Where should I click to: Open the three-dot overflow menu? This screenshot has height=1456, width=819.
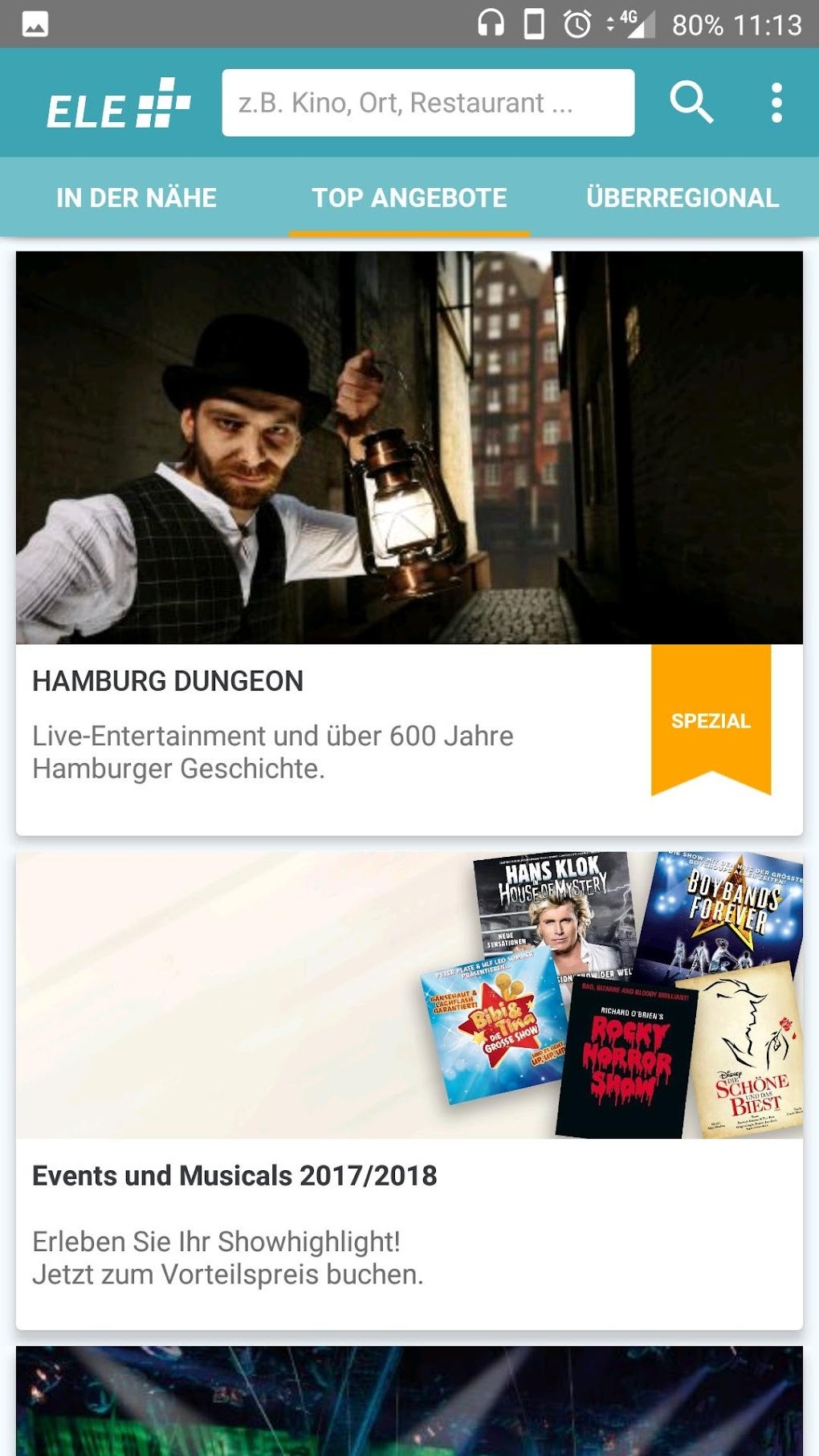pyautogui.click(x=776, y=103)
